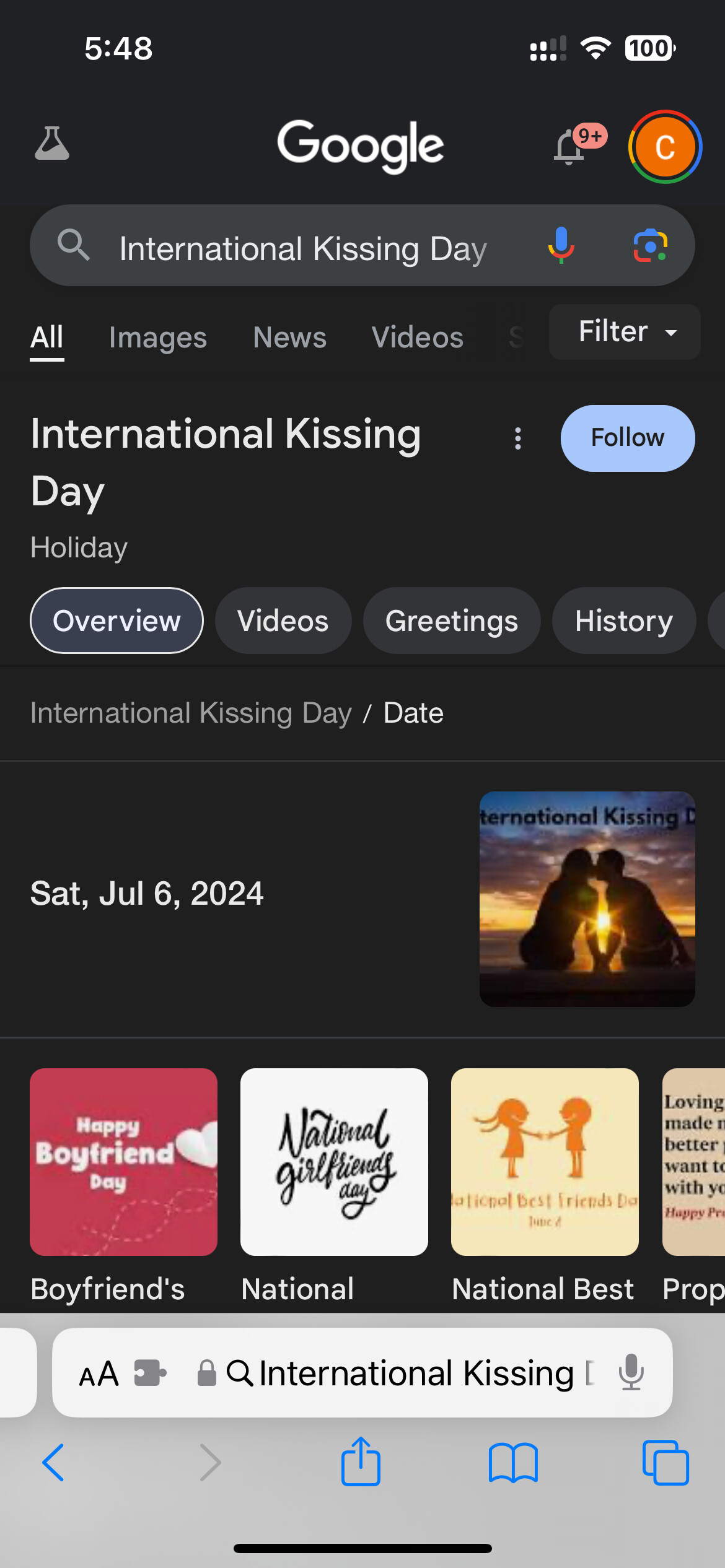Select the Greetings chip

[451, 621]
